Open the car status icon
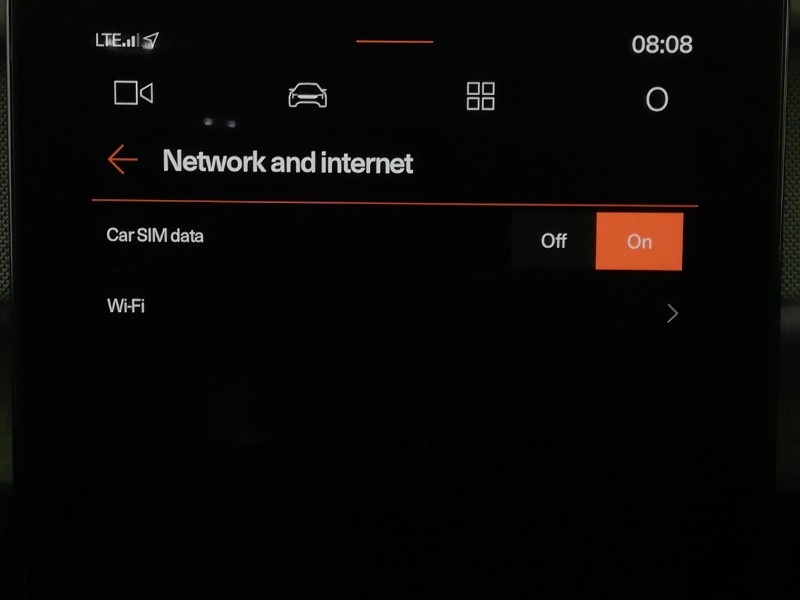Image resolution: width=800 pixels, height=600 pixels. (x=307, y=96)
